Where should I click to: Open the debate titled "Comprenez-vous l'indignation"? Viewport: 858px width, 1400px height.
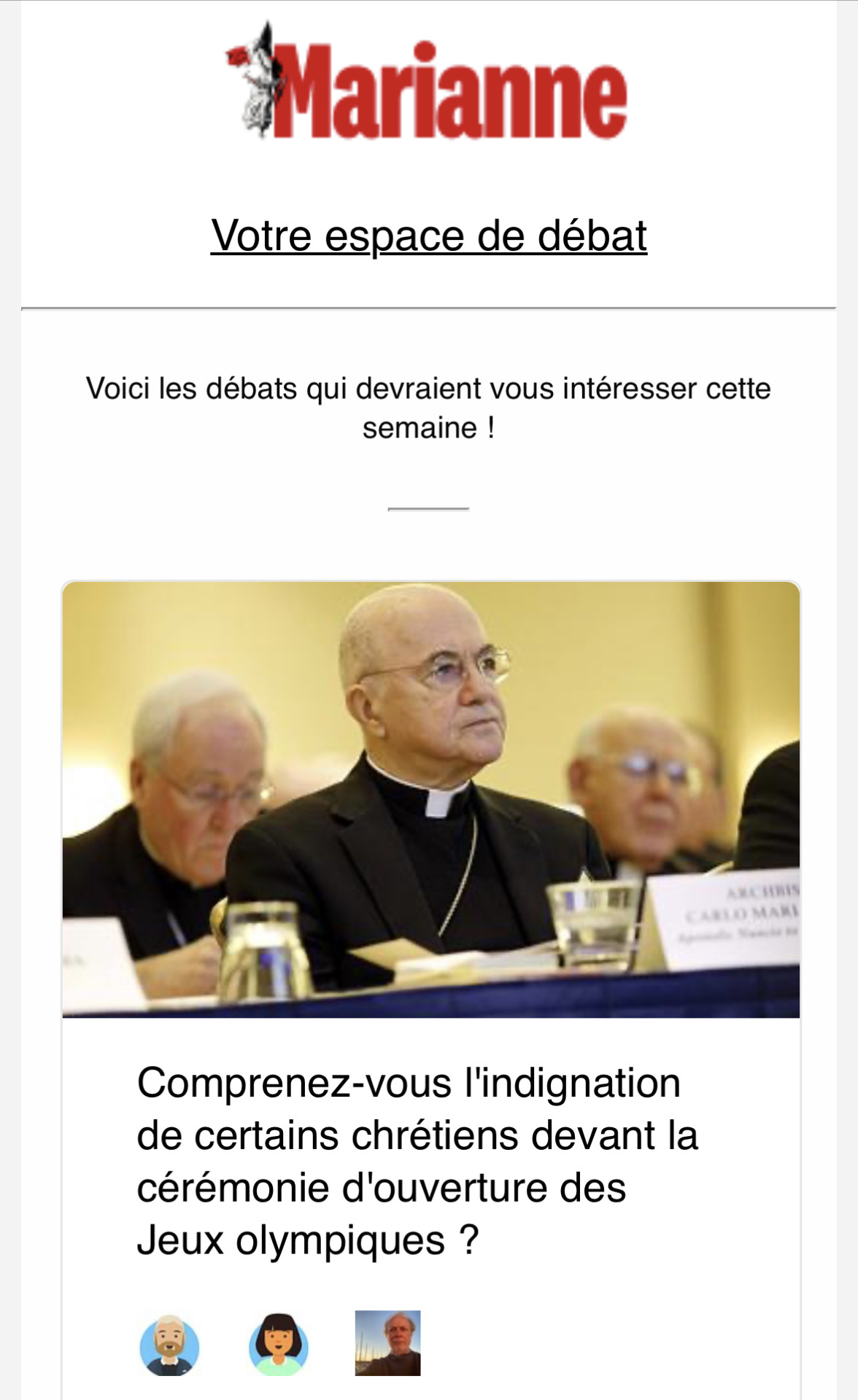pyautogui.click(x=417, y=1162)
